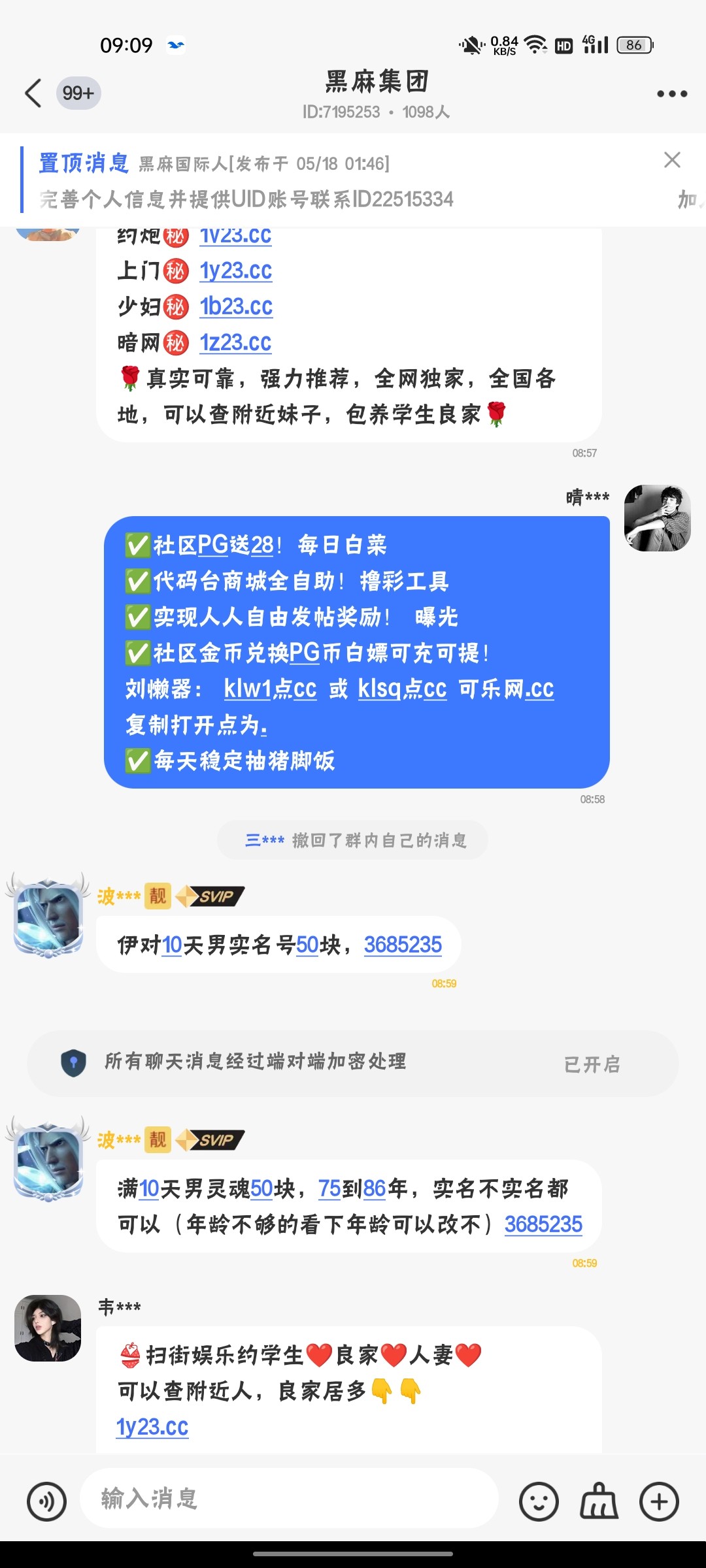Open the emoji picker
Image resolution: width=706 pixels, height=1568 pixels.
539,1501
